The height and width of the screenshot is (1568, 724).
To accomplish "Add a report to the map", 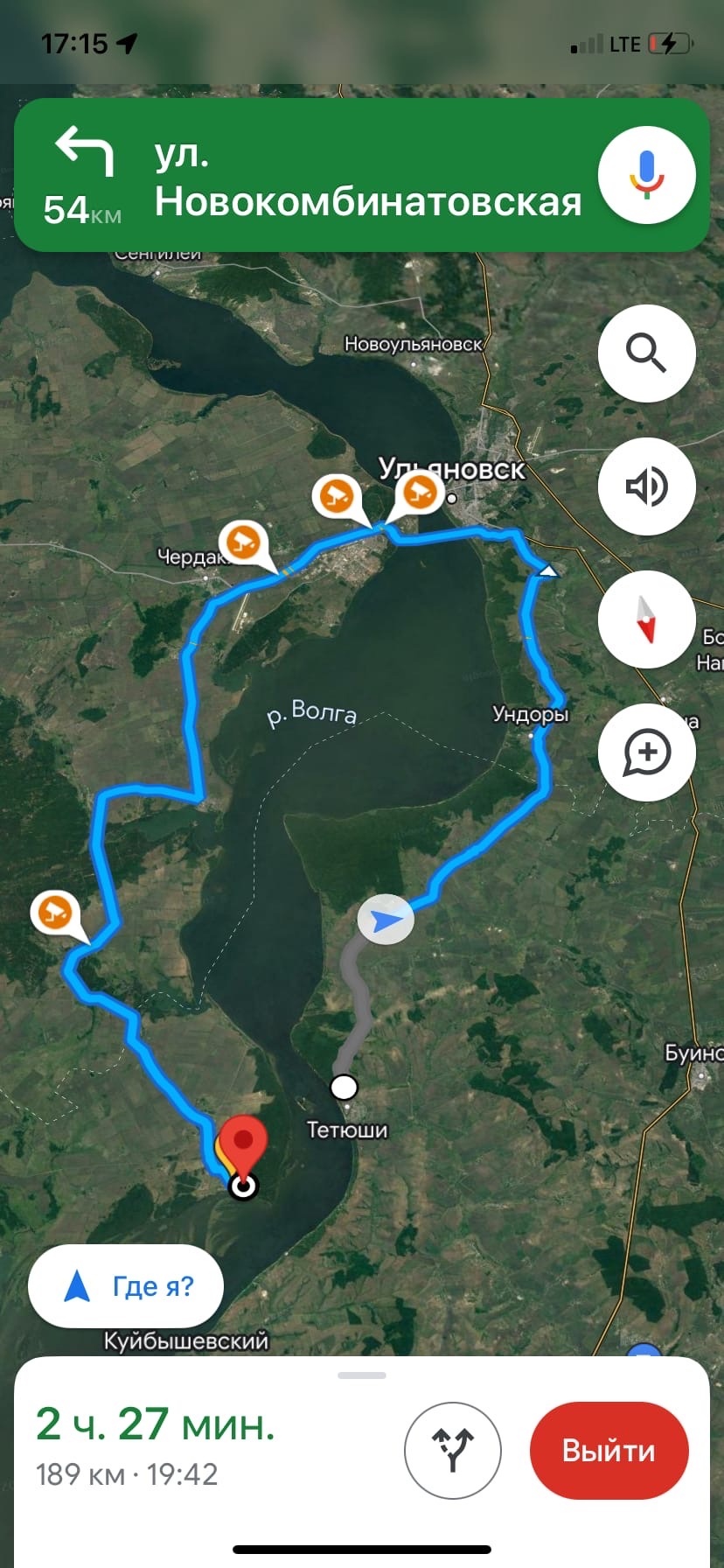I will [x=646, y=752].
